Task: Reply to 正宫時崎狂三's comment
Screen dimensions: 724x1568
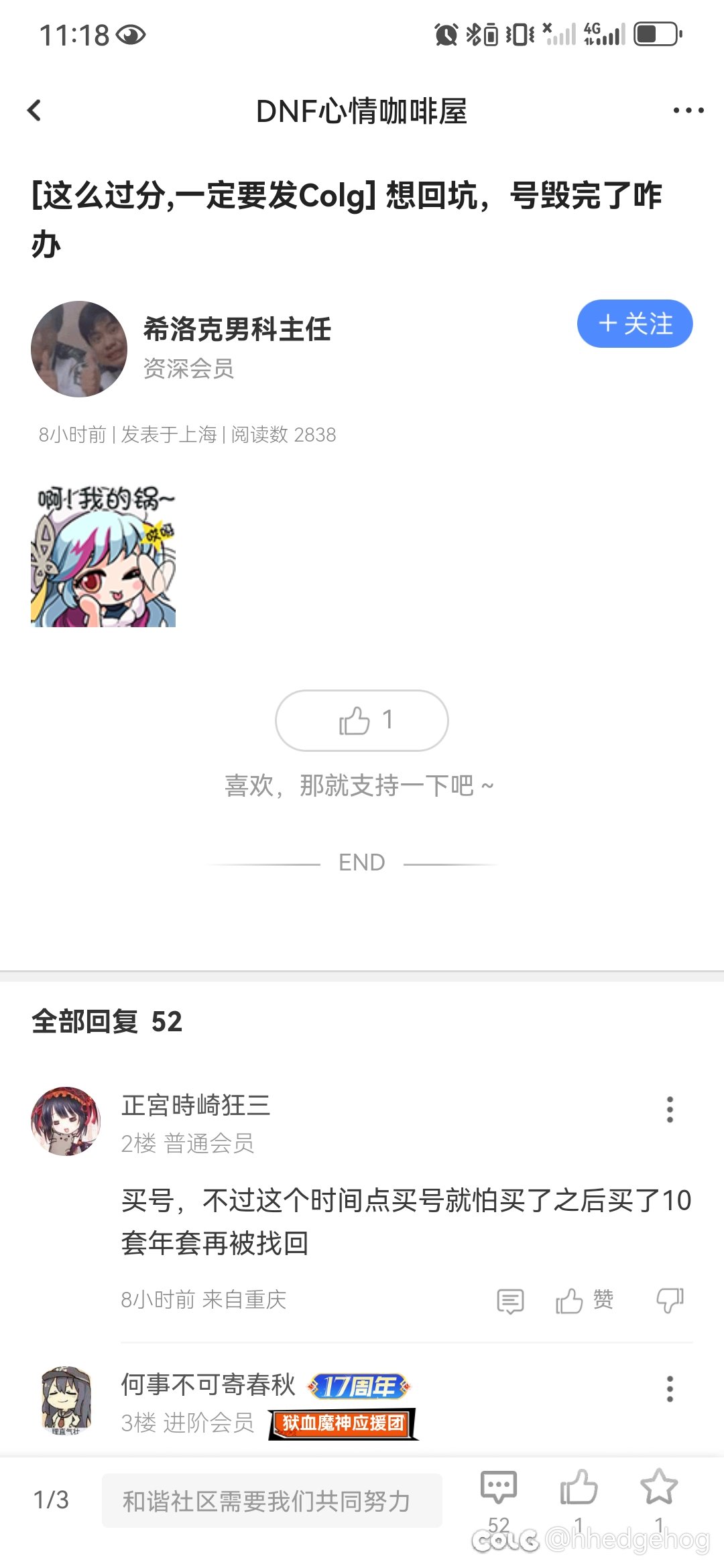Action: pyautogui.click(x=510, y=1301)
